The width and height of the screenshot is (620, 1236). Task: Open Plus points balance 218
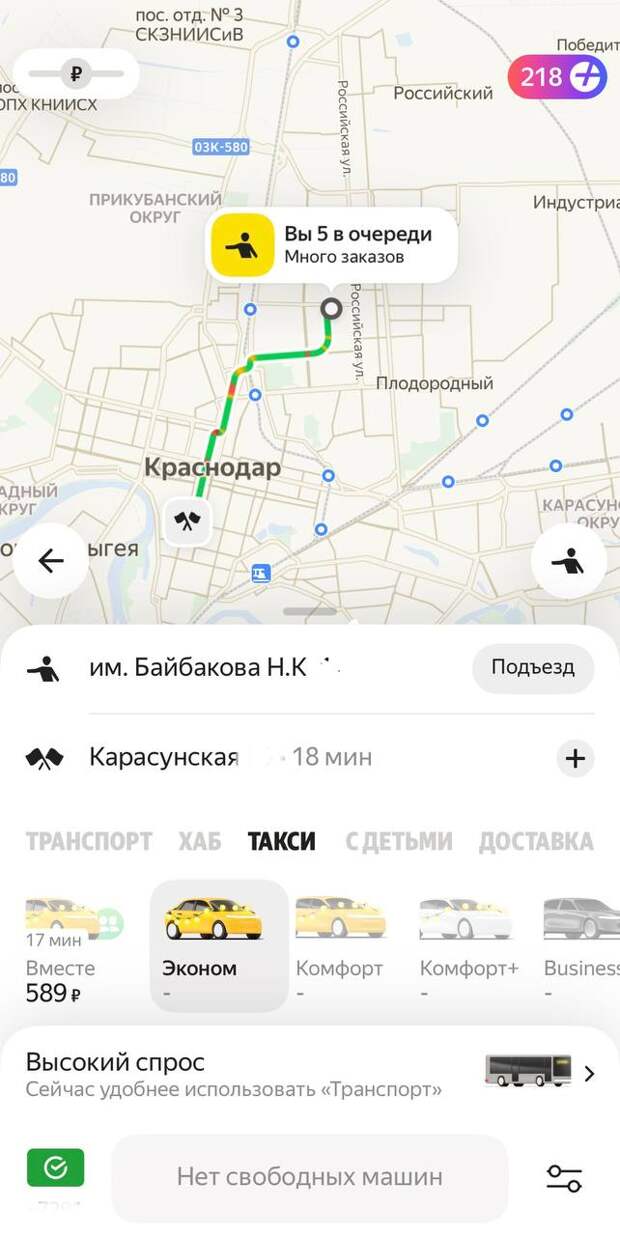click(557, 77)
